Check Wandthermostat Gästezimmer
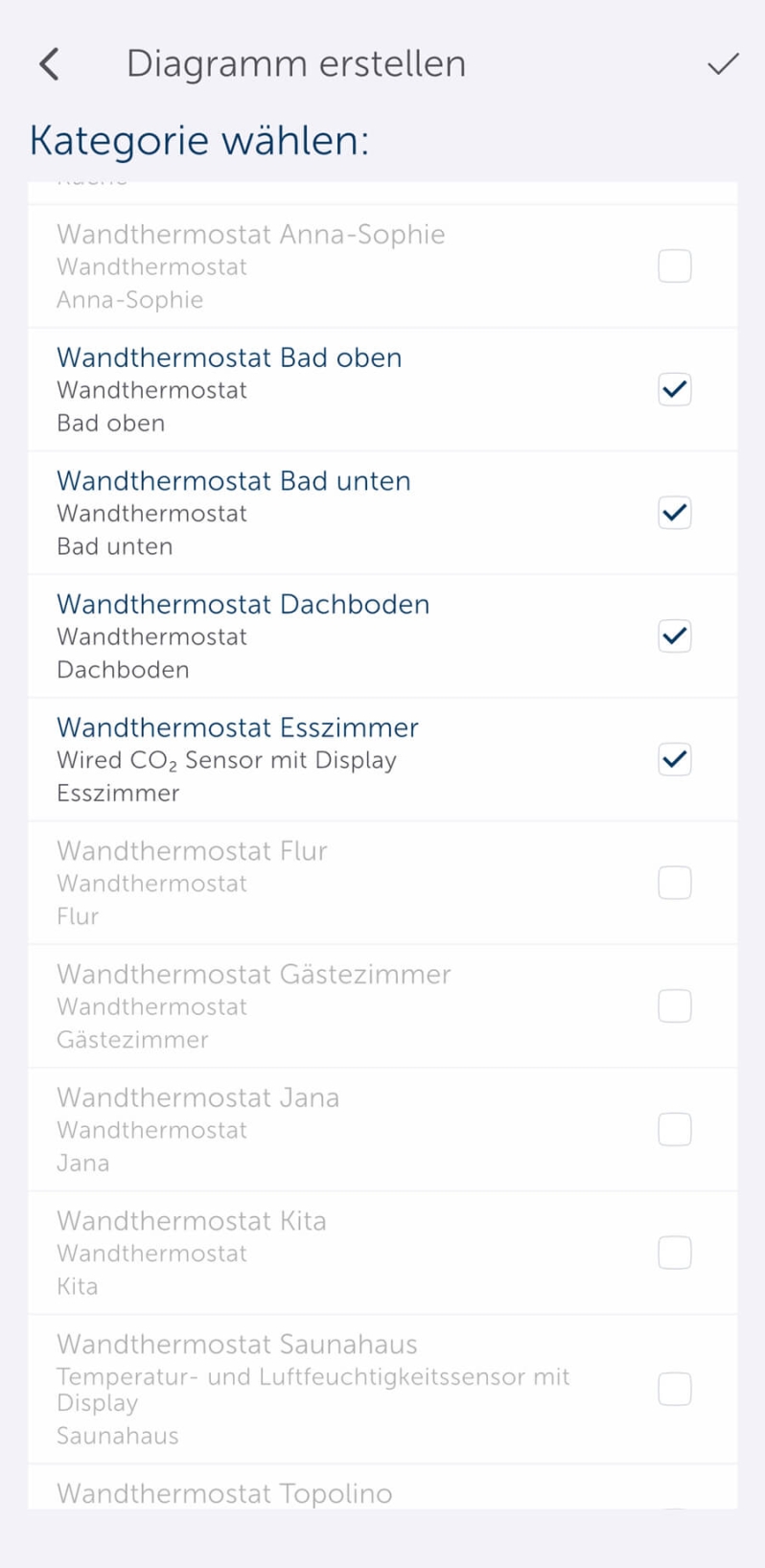Screen dimensions: 765x1568 click(x=674, y=1005)
